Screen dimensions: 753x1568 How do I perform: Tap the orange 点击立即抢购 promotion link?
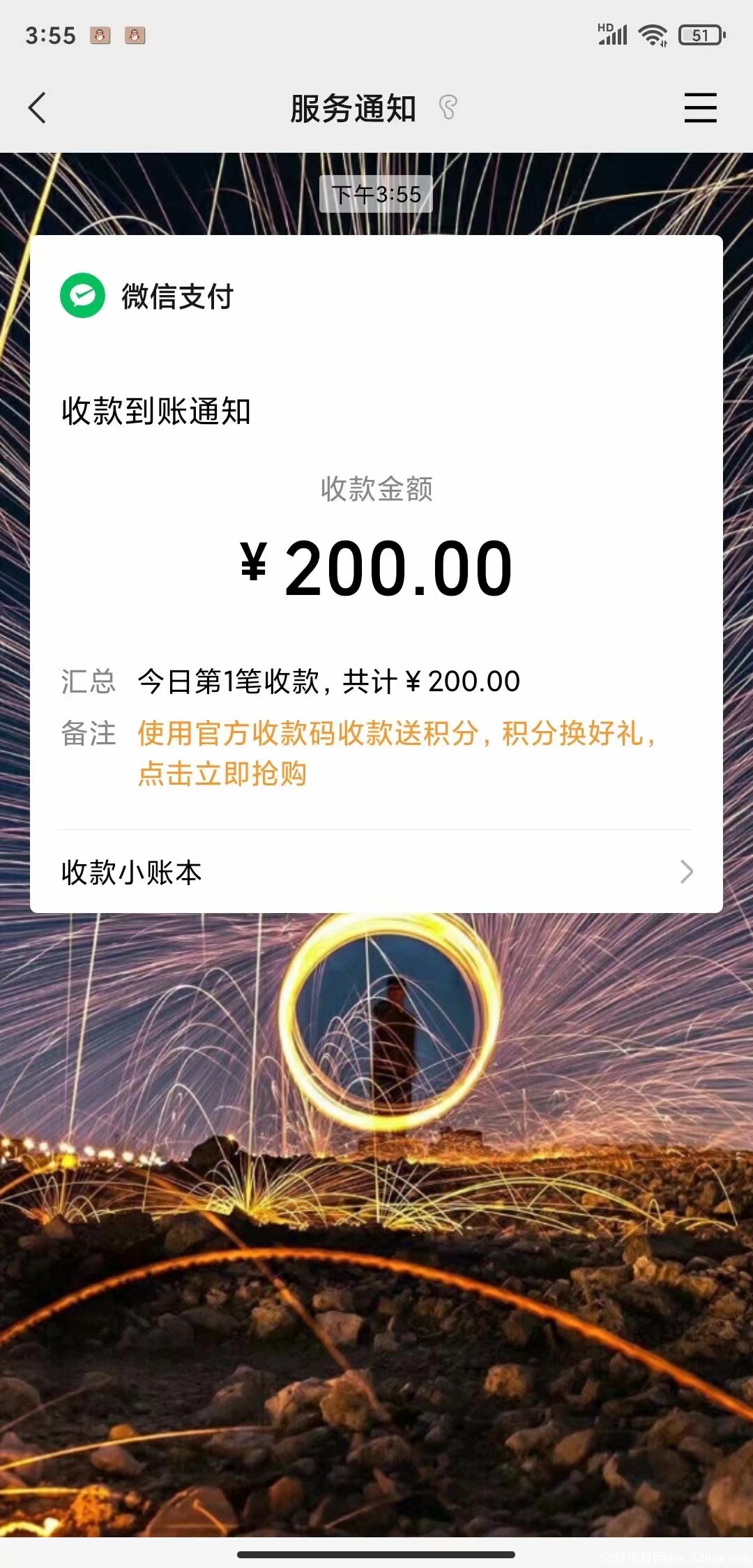coord(223,774)
